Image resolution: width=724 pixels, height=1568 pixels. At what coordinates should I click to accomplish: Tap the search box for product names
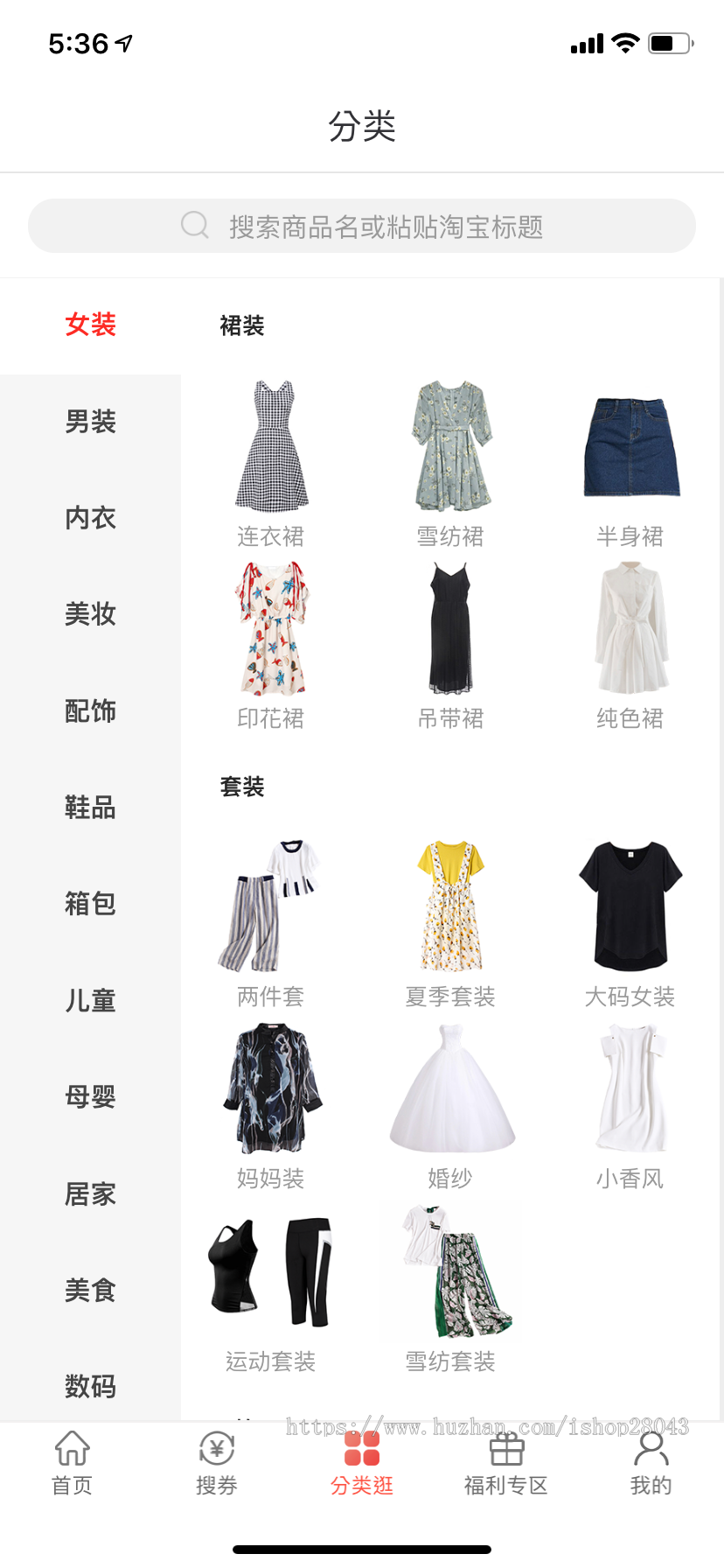(362, 226)
